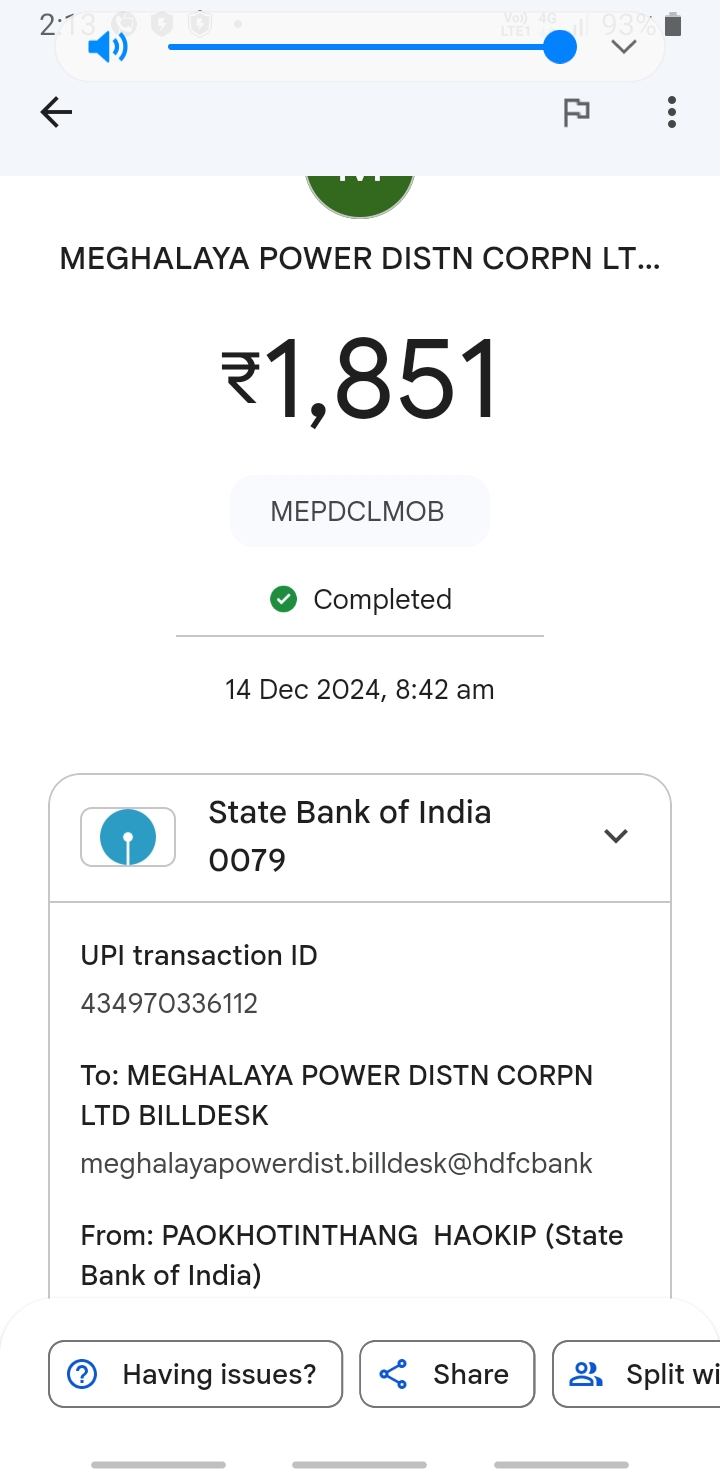Expand the volume panel chevron
Image resolution: width=720 pixels, height=1480 pixels.
624,46
